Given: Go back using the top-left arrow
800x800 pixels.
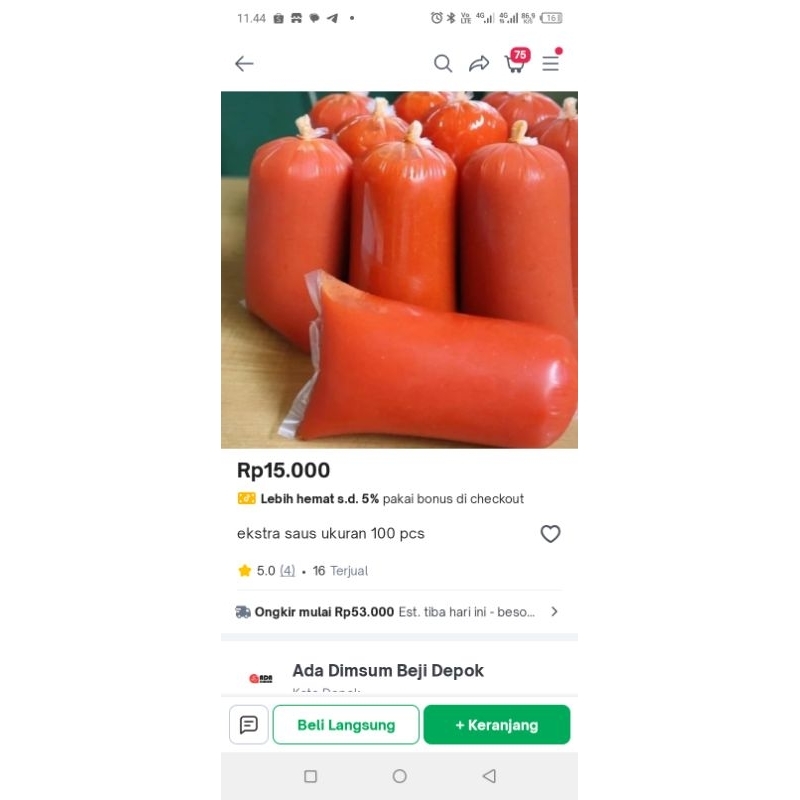Looking at the screenshot, I should pos(244,64).
